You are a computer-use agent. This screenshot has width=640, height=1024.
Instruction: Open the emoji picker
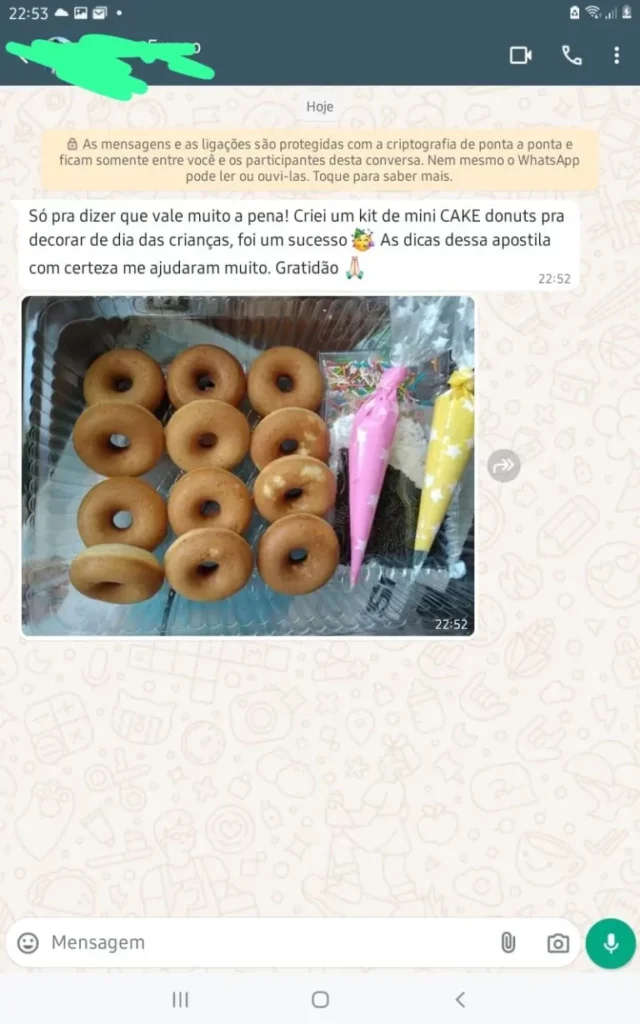click(28, 943)
